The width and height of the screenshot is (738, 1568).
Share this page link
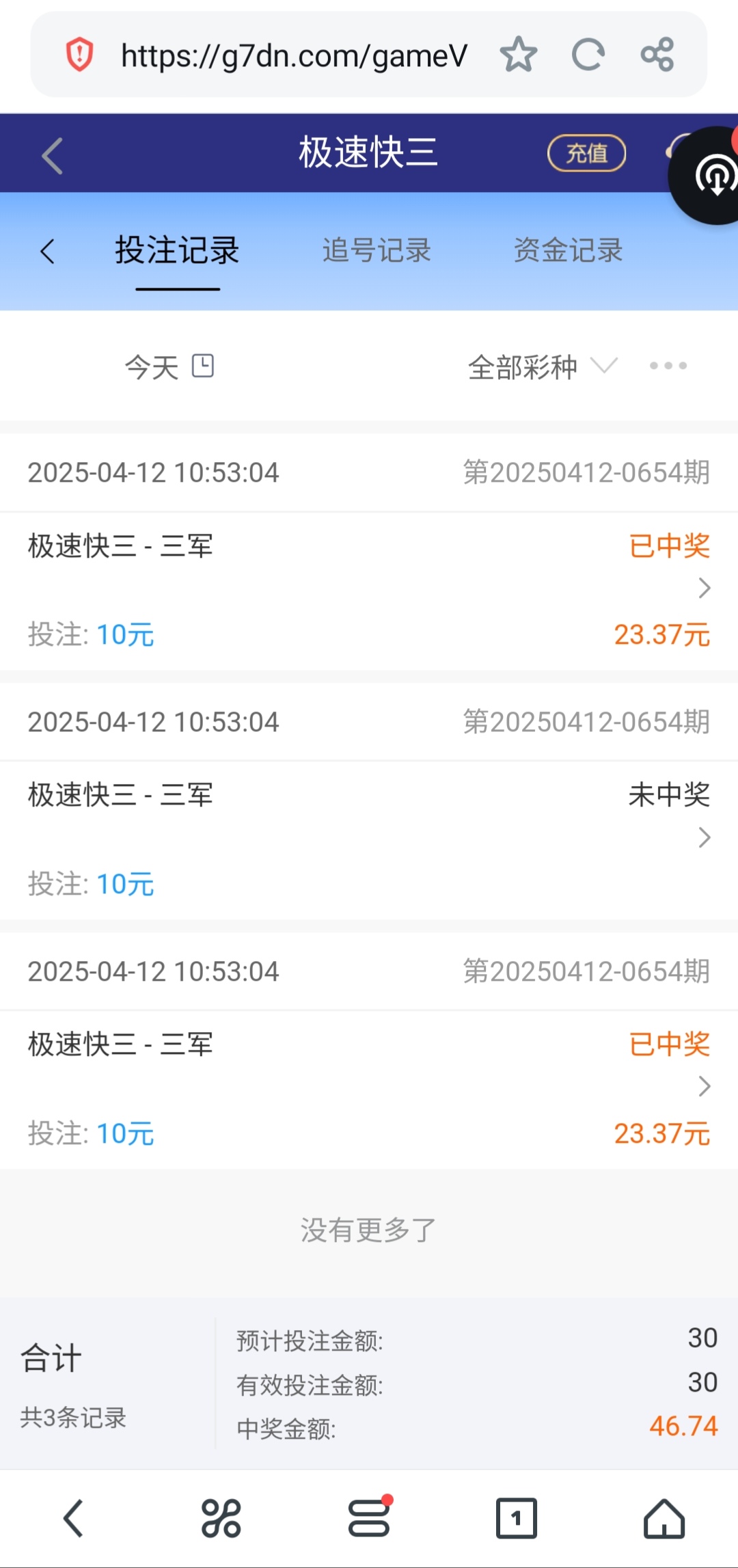[657, 55]
